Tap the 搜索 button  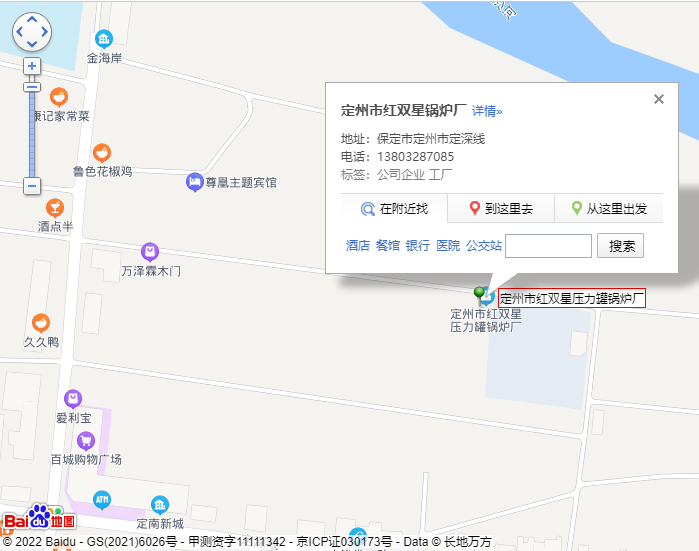(x=620, y=246)
